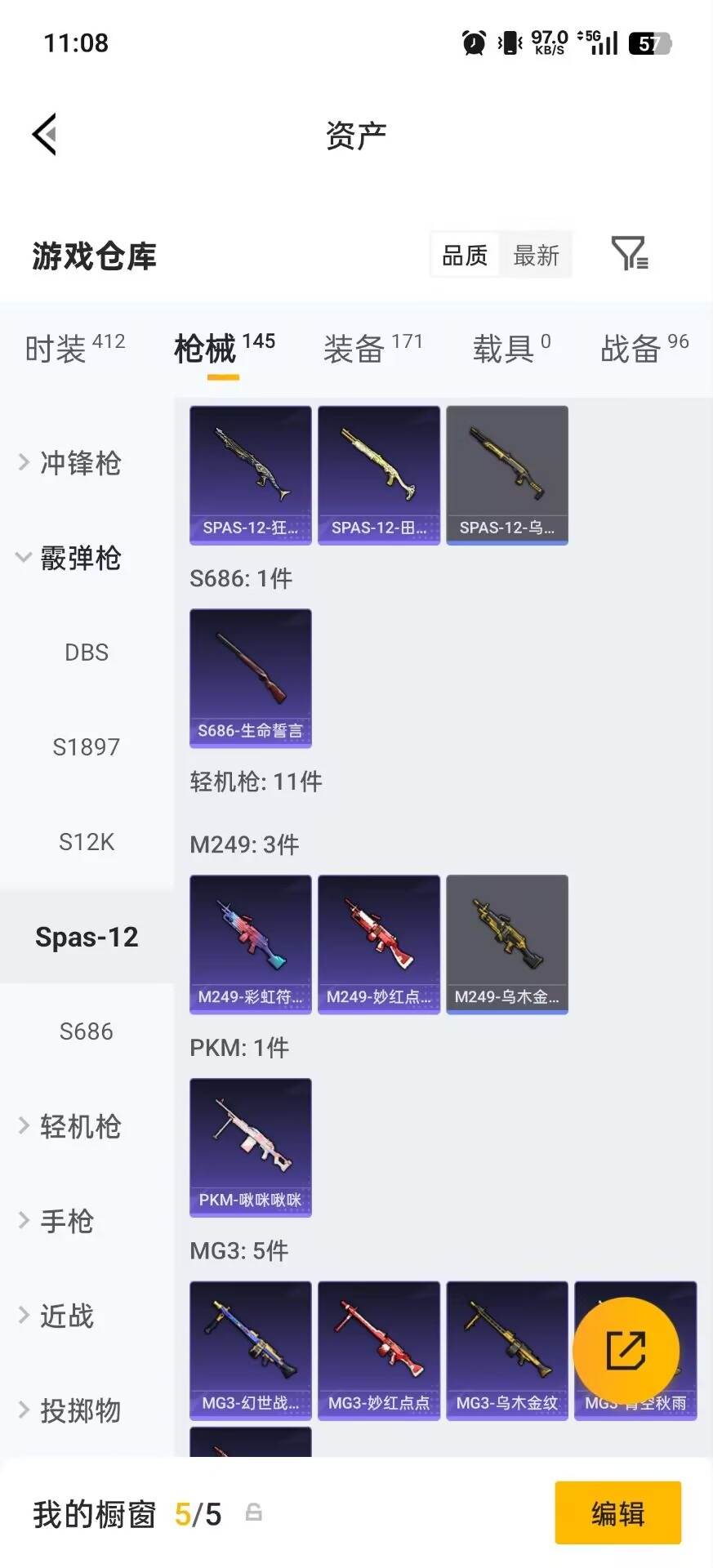Select the S686-生命誓言 weapon thumbnail

(250, 678)
